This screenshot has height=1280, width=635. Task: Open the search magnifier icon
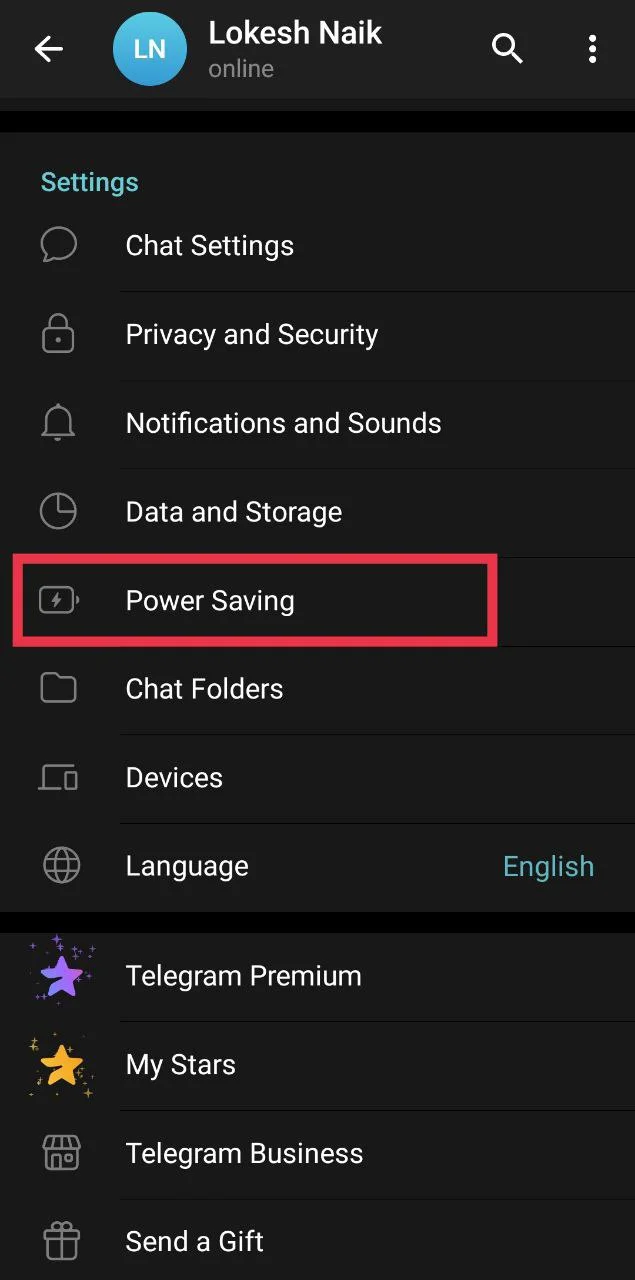[x=507, y=48]
